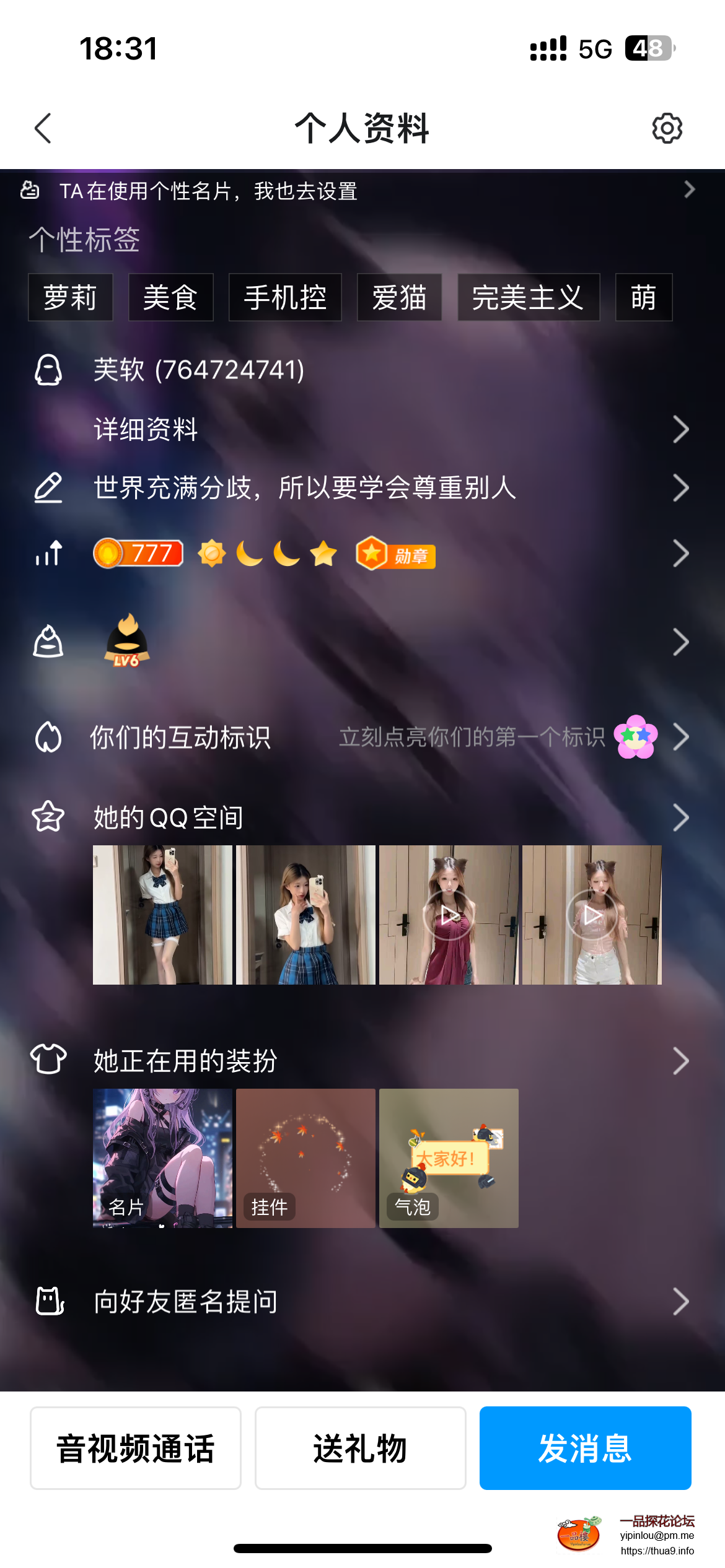Open the settings gear icon
Screen dimensions: 725x1568
[667, 128]
